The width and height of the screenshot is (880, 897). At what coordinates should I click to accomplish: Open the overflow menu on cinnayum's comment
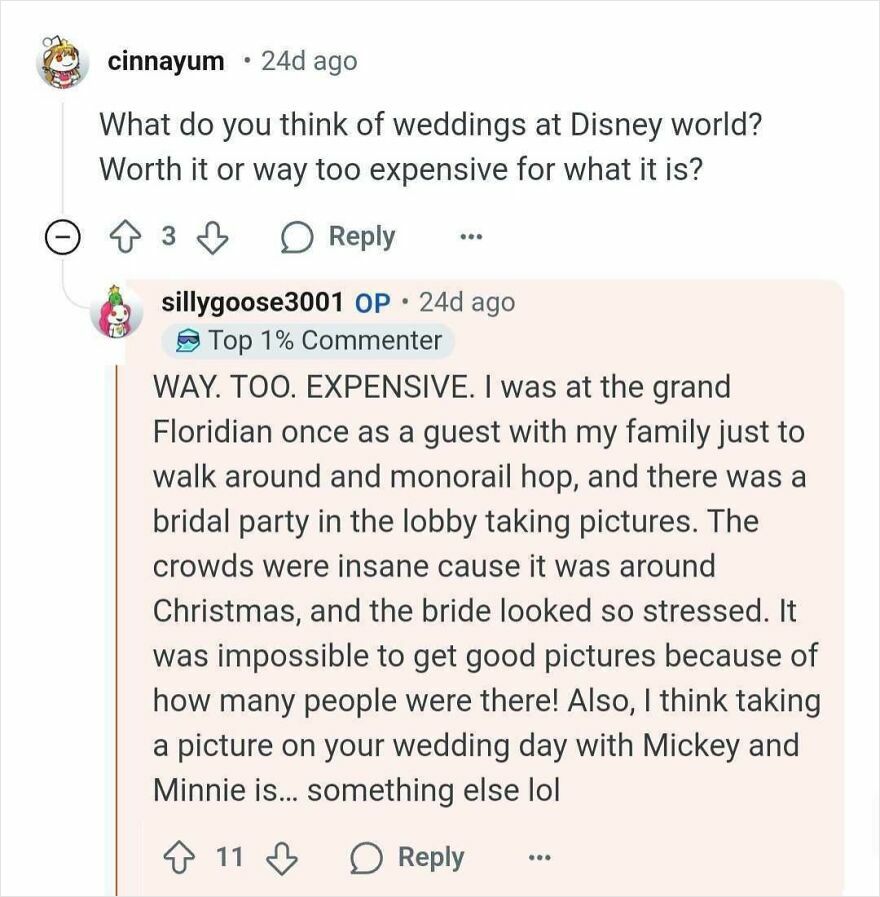(470, 237)
